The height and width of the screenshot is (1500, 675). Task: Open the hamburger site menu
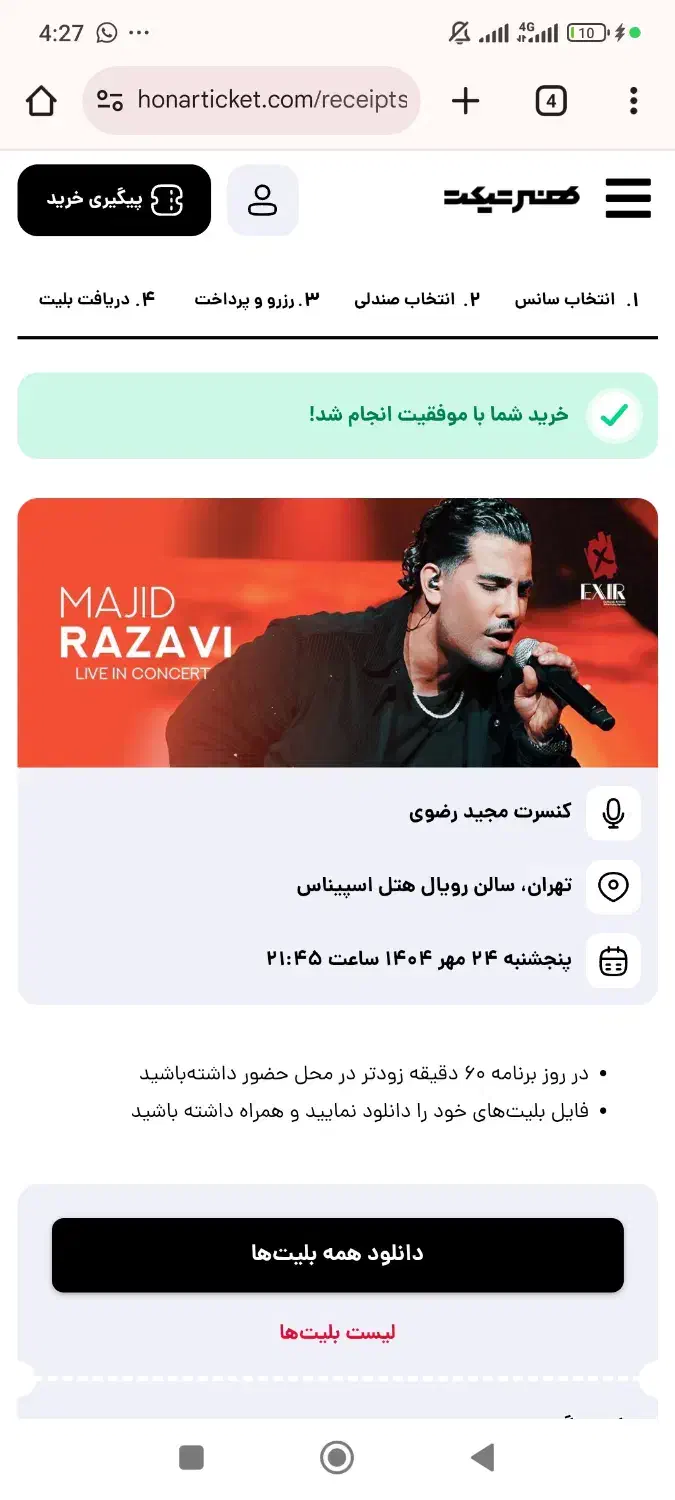(x=628, y=199)
